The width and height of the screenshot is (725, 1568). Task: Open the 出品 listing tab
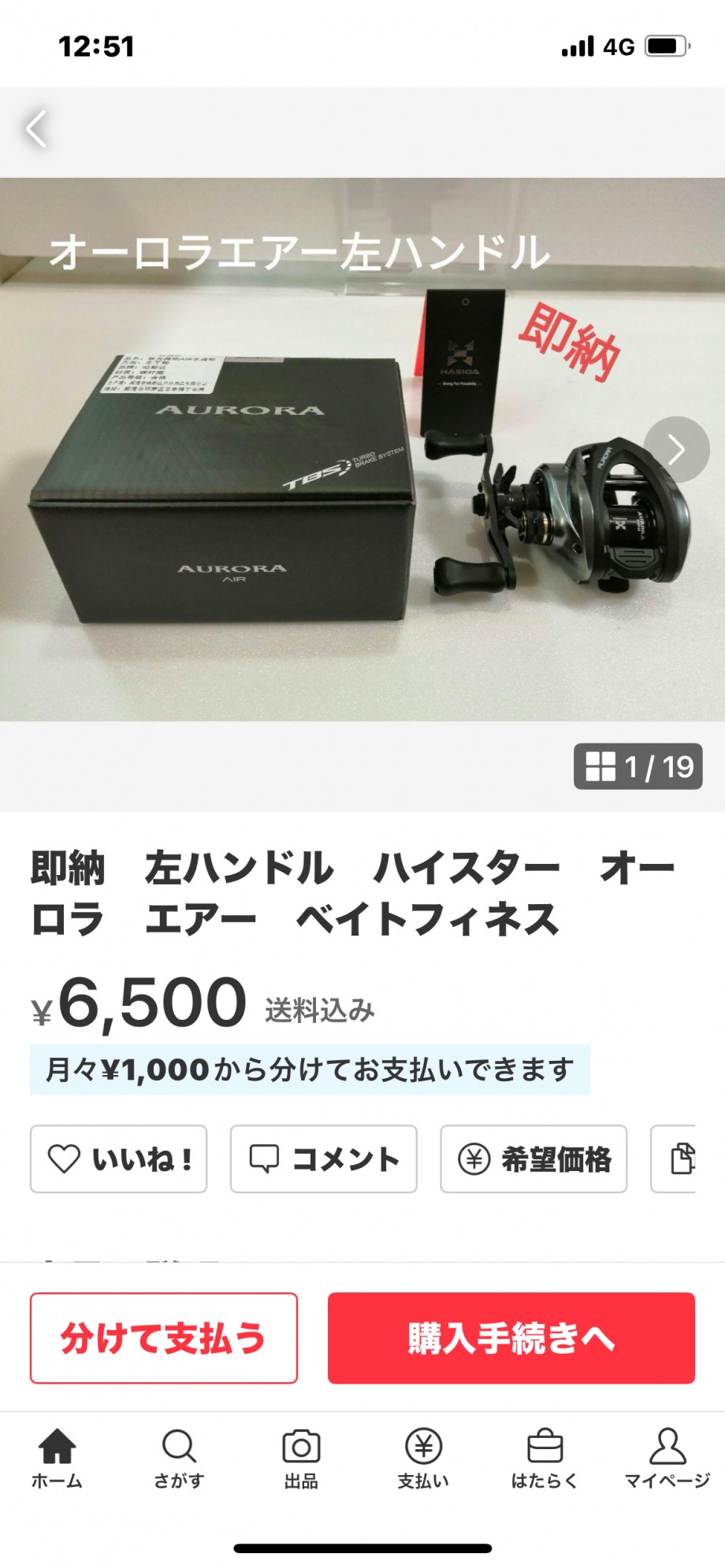[301, 1459]
